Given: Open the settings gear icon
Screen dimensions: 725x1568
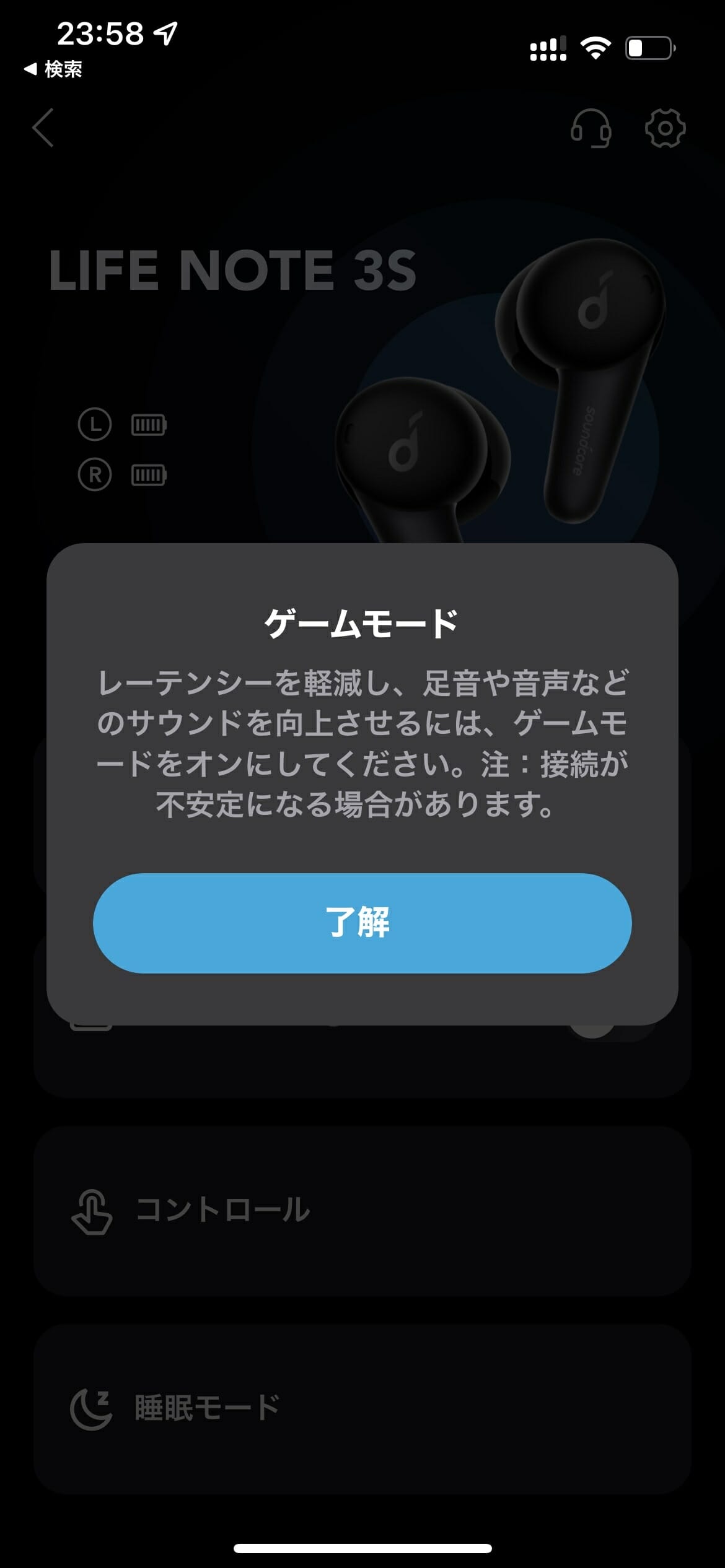Looking at the screenshot, I should coord(665,128).
